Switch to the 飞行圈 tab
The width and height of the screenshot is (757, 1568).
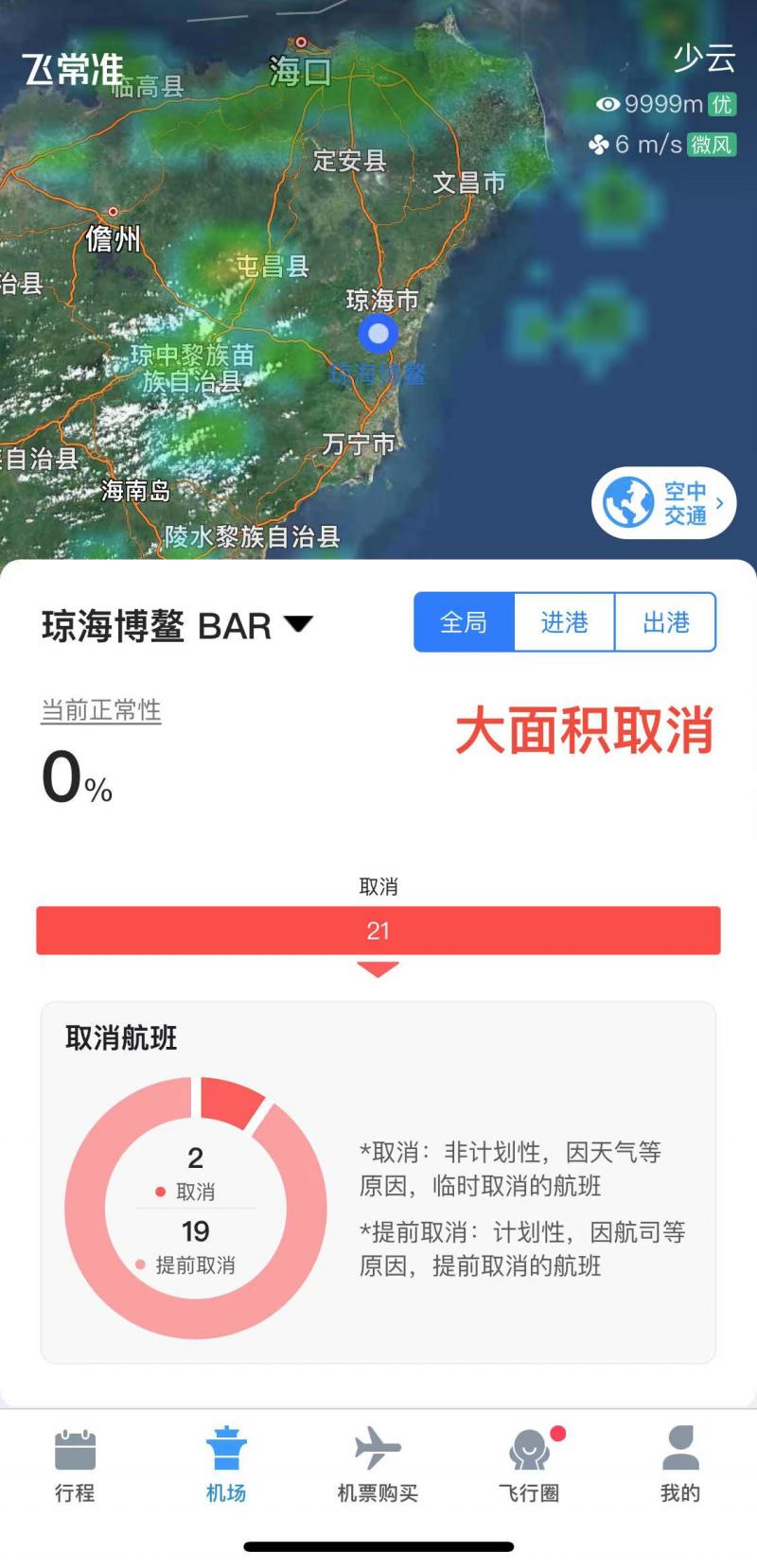coord(529,1465)
